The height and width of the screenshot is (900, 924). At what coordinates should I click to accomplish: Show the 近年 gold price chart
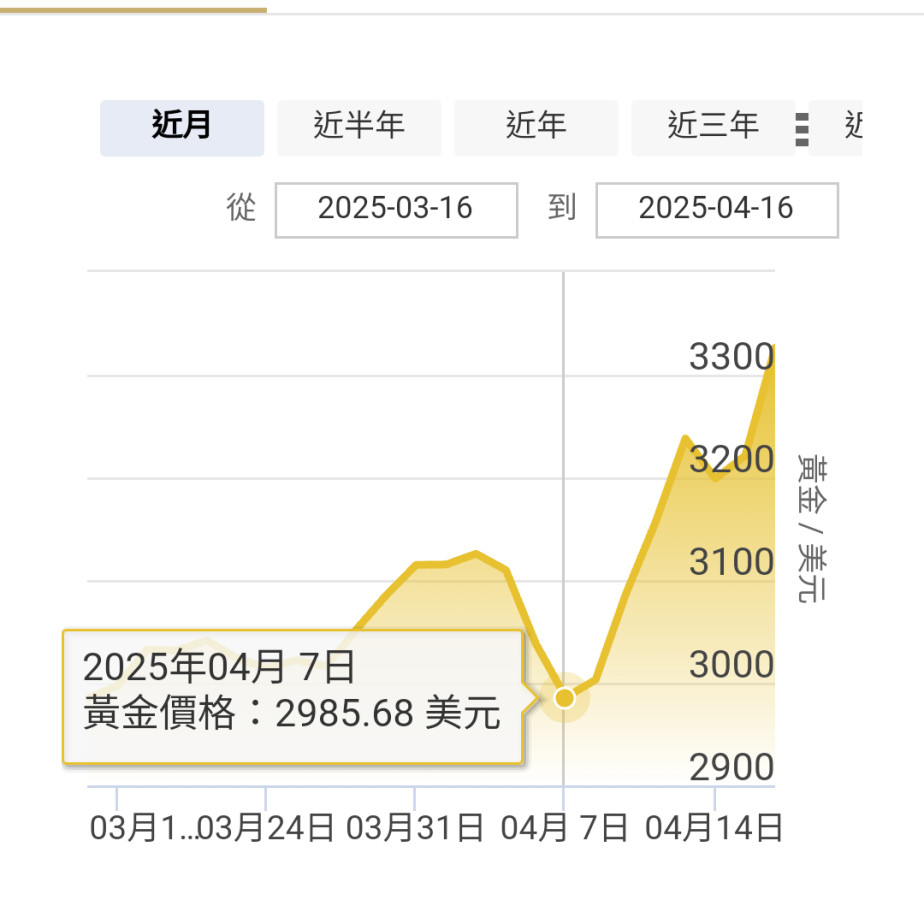coord(536,127)
